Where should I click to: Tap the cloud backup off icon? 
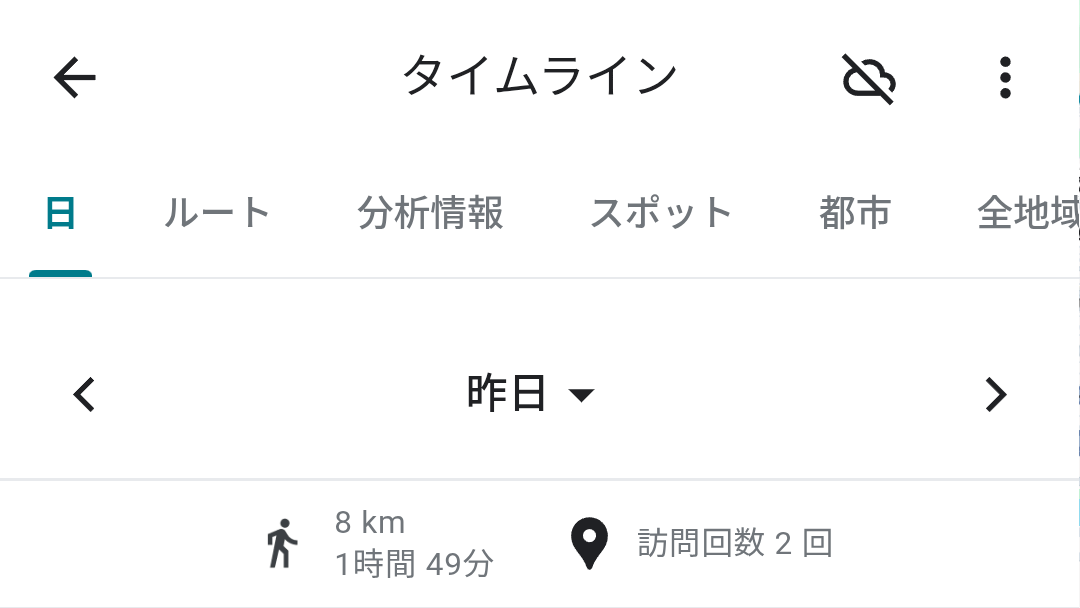(868, 78)
